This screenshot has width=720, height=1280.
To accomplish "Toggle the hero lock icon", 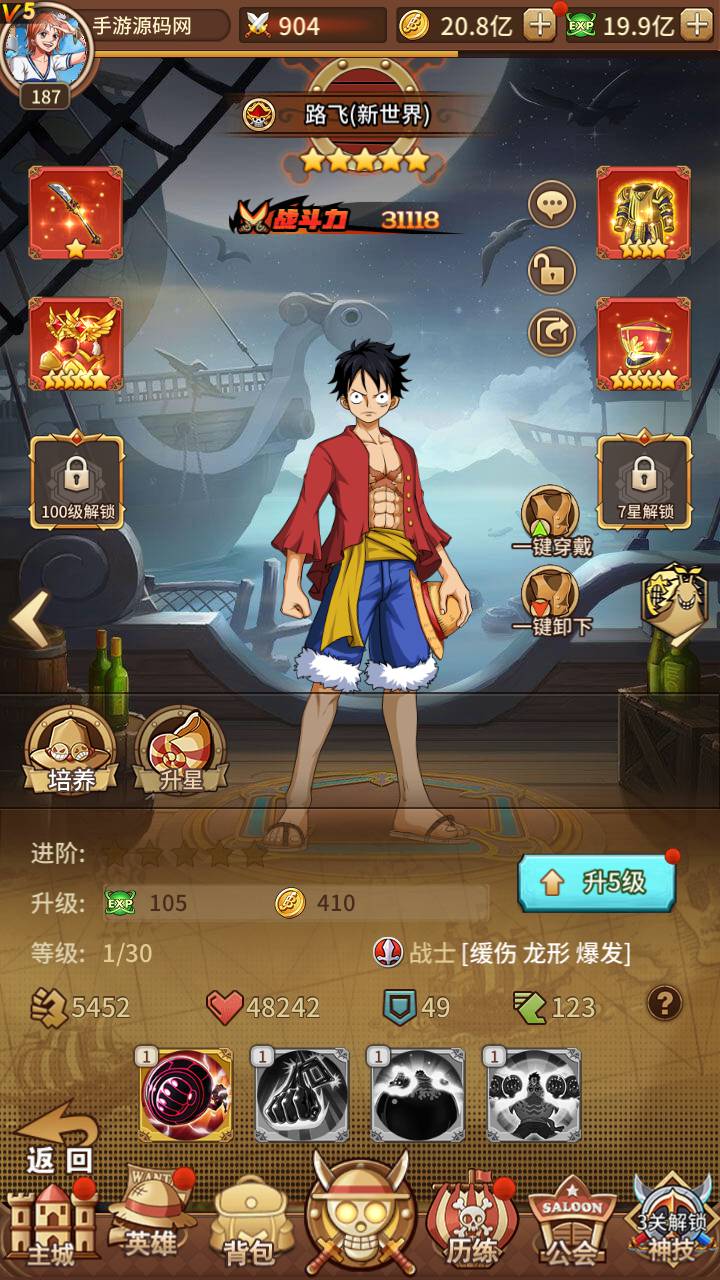I will click(x=551, y=269).
